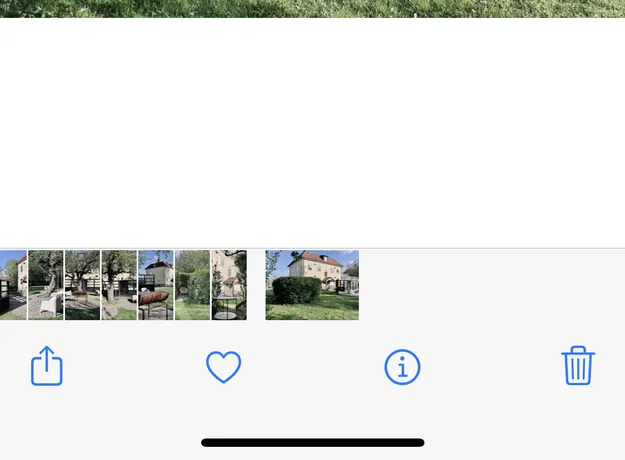Open the thumbnail with the round metal table
Screen dimensions: 625x460
(229, 285)
